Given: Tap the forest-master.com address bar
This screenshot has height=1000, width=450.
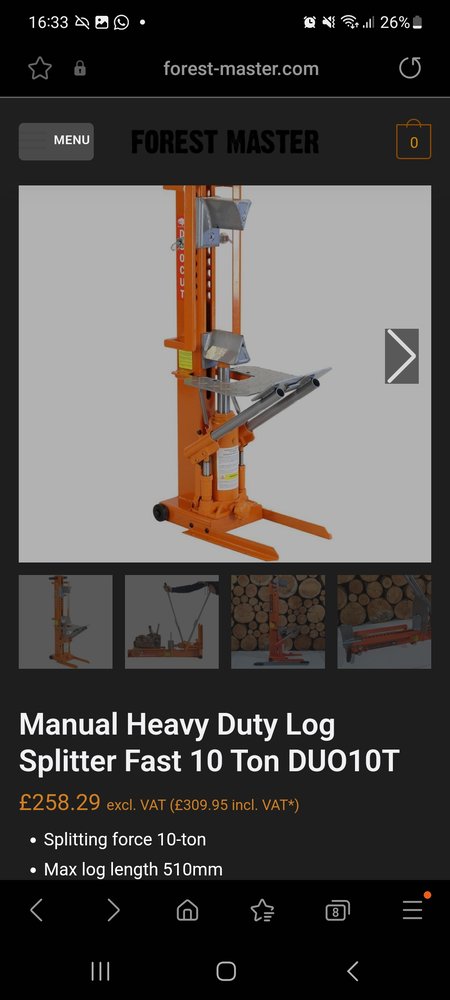Looking at the screenshot, I should point(240,68).
